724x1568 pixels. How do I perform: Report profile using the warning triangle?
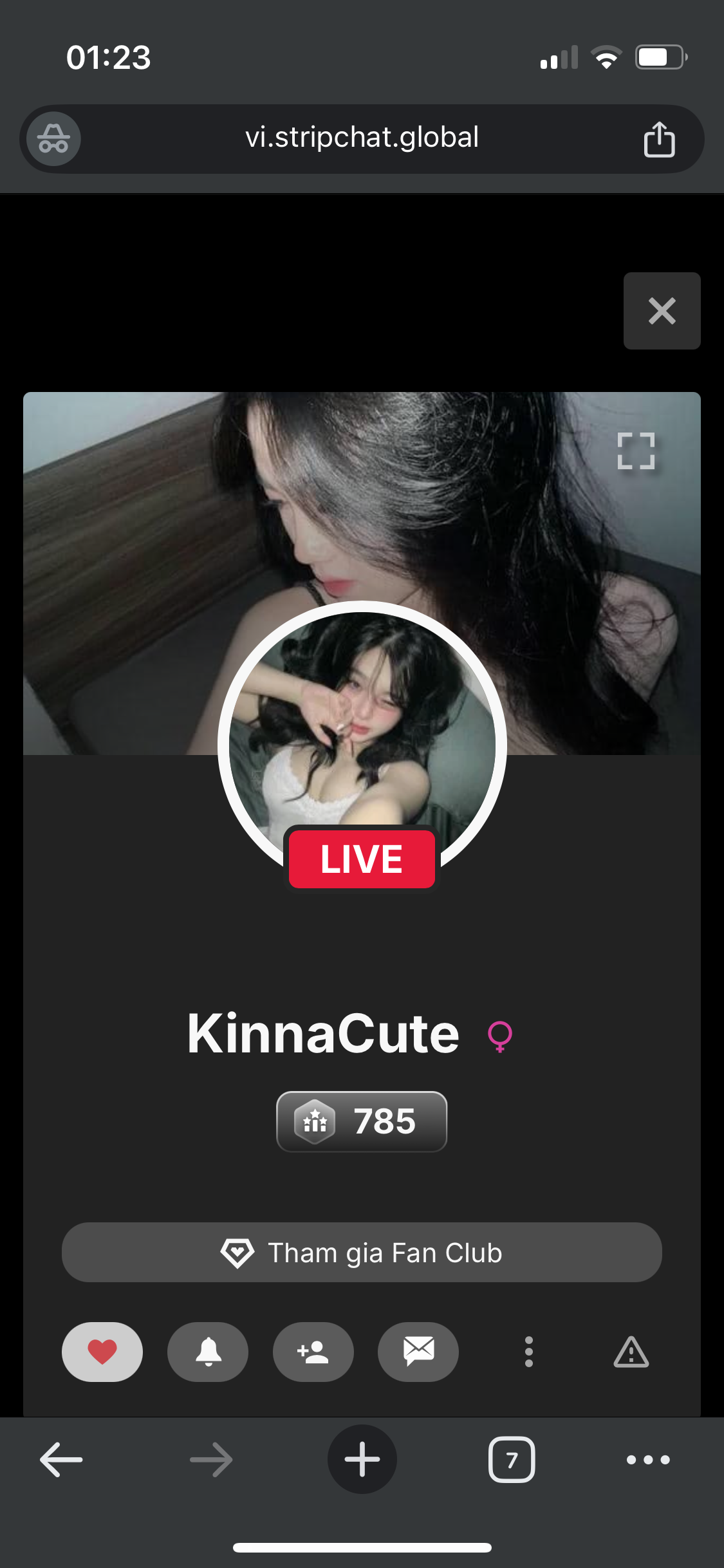[631, 1352]
